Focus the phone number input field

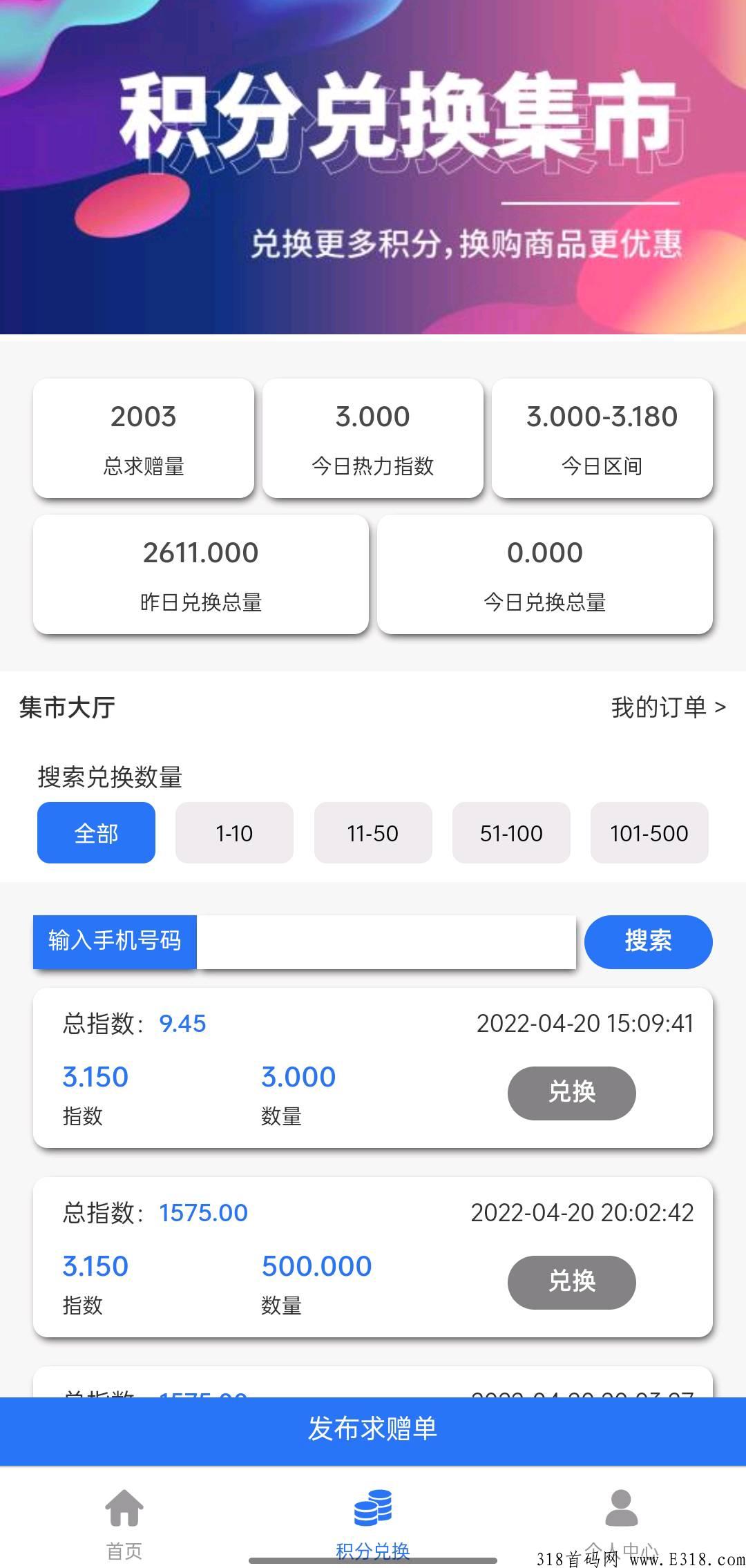tap(385, 941)
